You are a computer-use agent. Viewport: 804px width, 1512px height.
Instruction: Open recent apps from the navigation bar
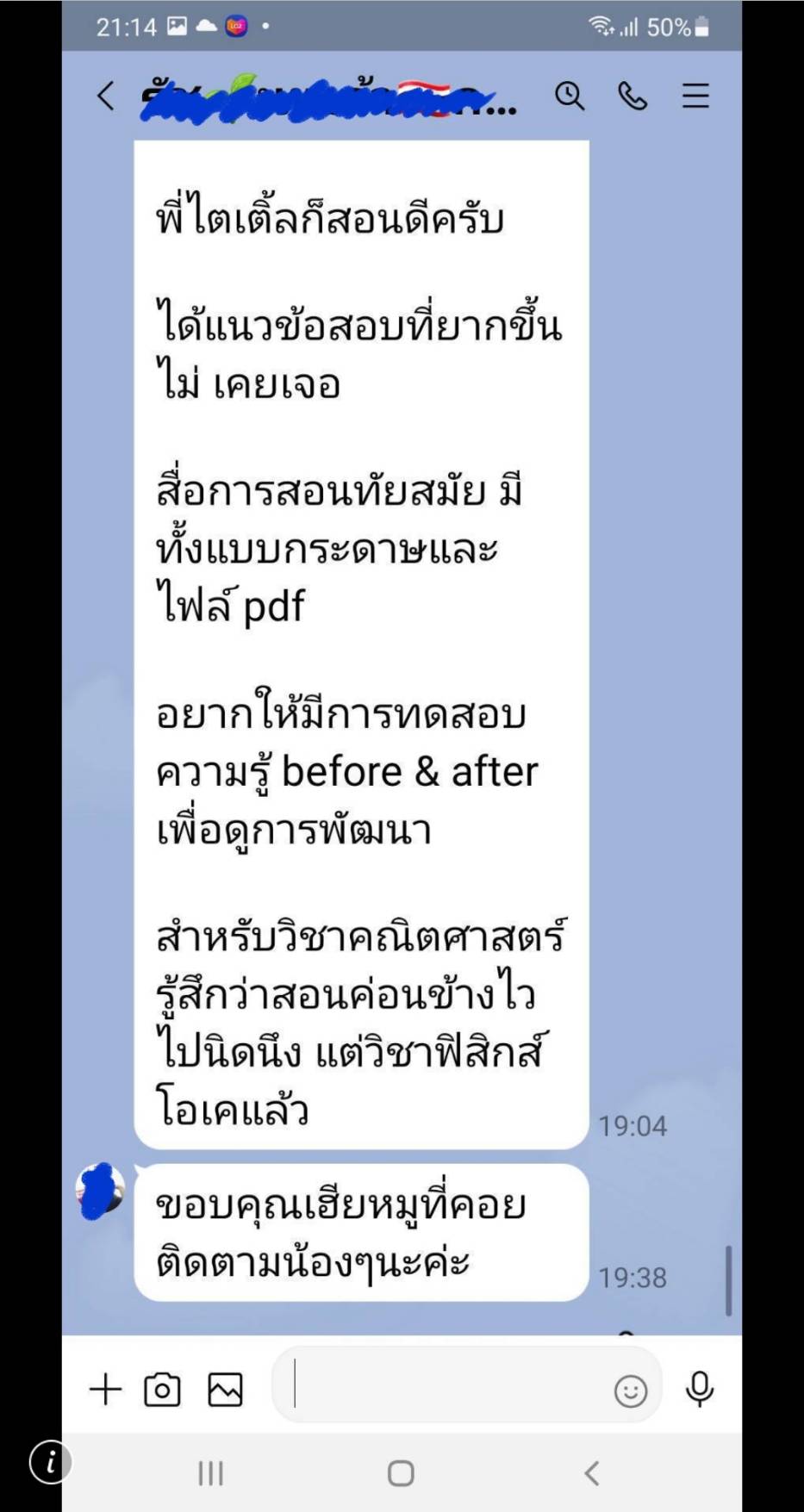211,1473
